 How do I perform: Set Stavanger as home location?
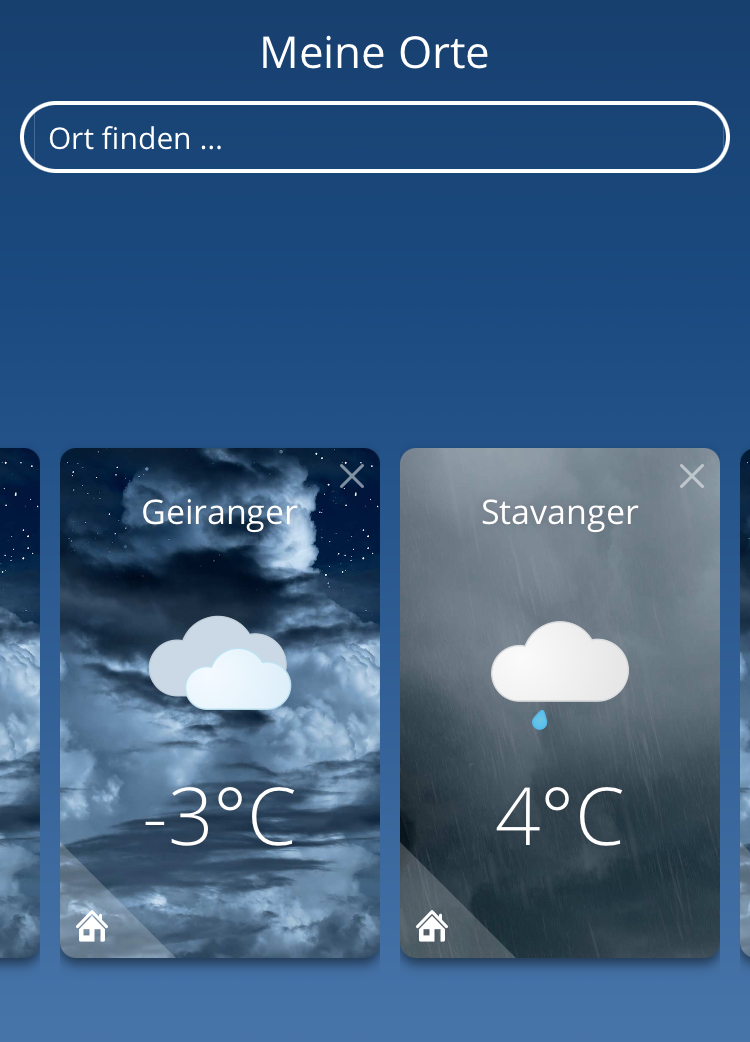point(432,927)
